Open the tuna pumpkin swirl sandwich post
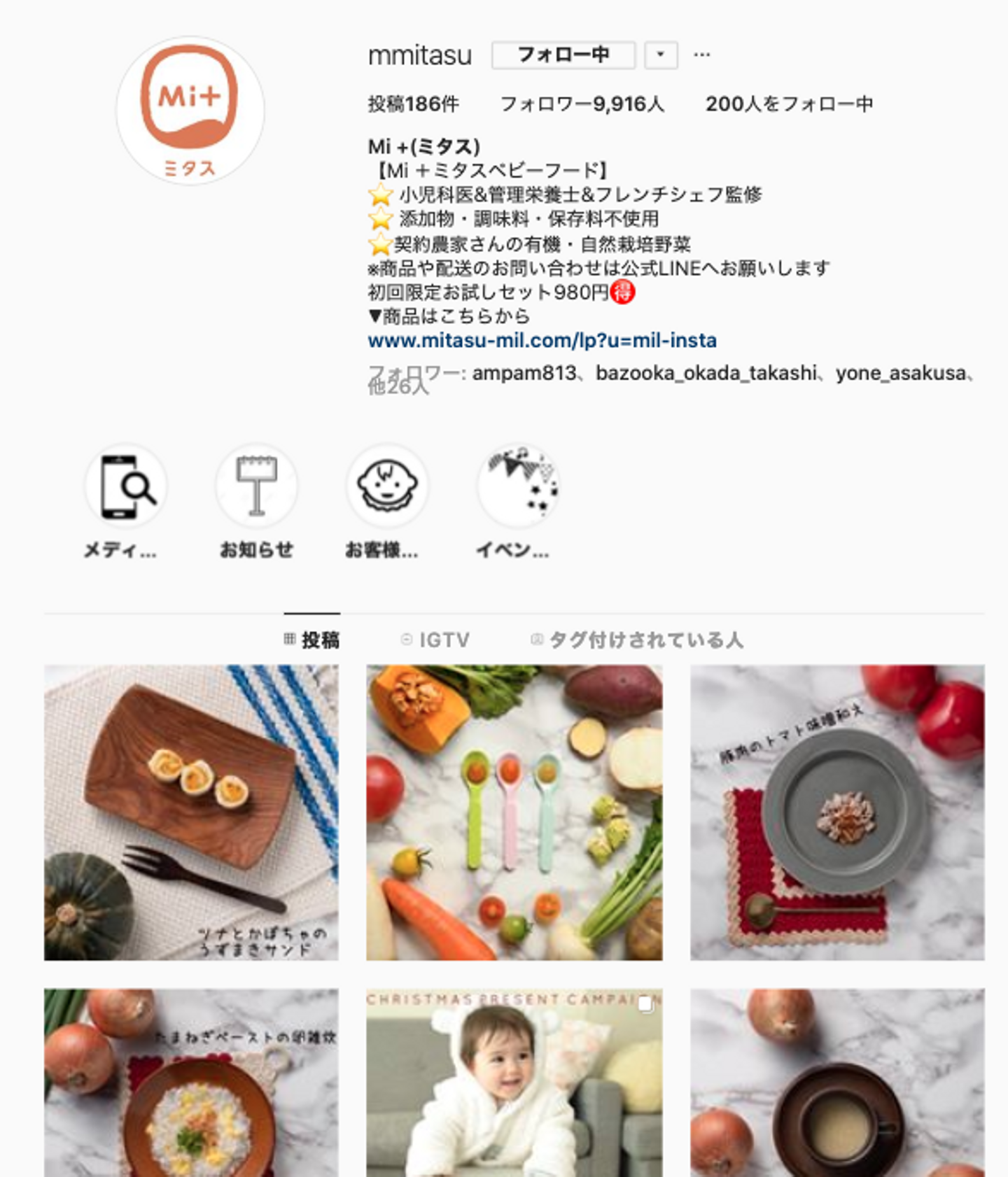The width and height of the screenshot is (1008, 1177). [x=191, y=812]
